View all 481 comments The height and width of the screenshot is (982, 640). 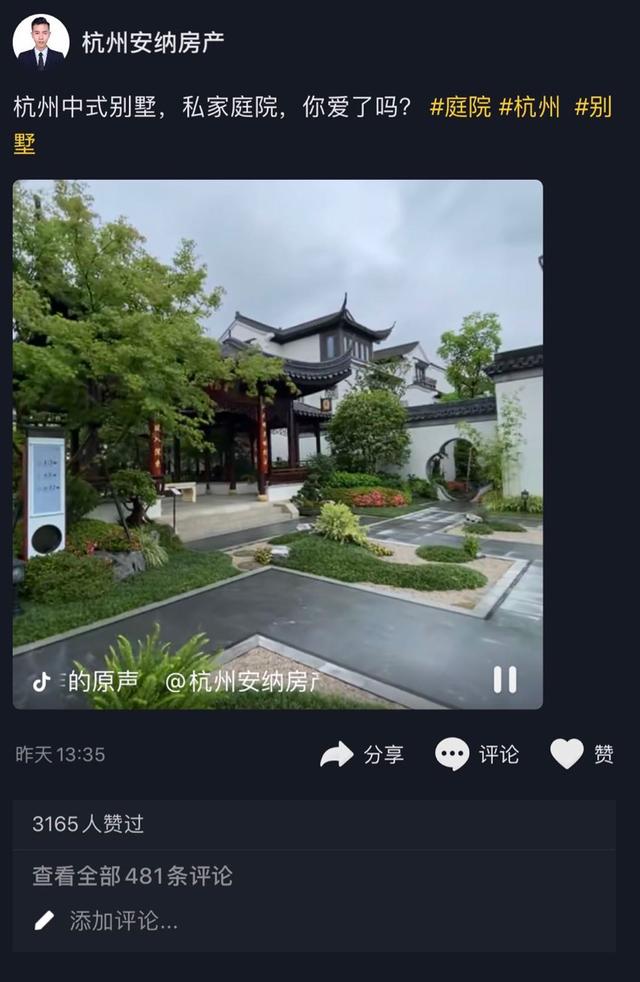click(x=132, y=876)
